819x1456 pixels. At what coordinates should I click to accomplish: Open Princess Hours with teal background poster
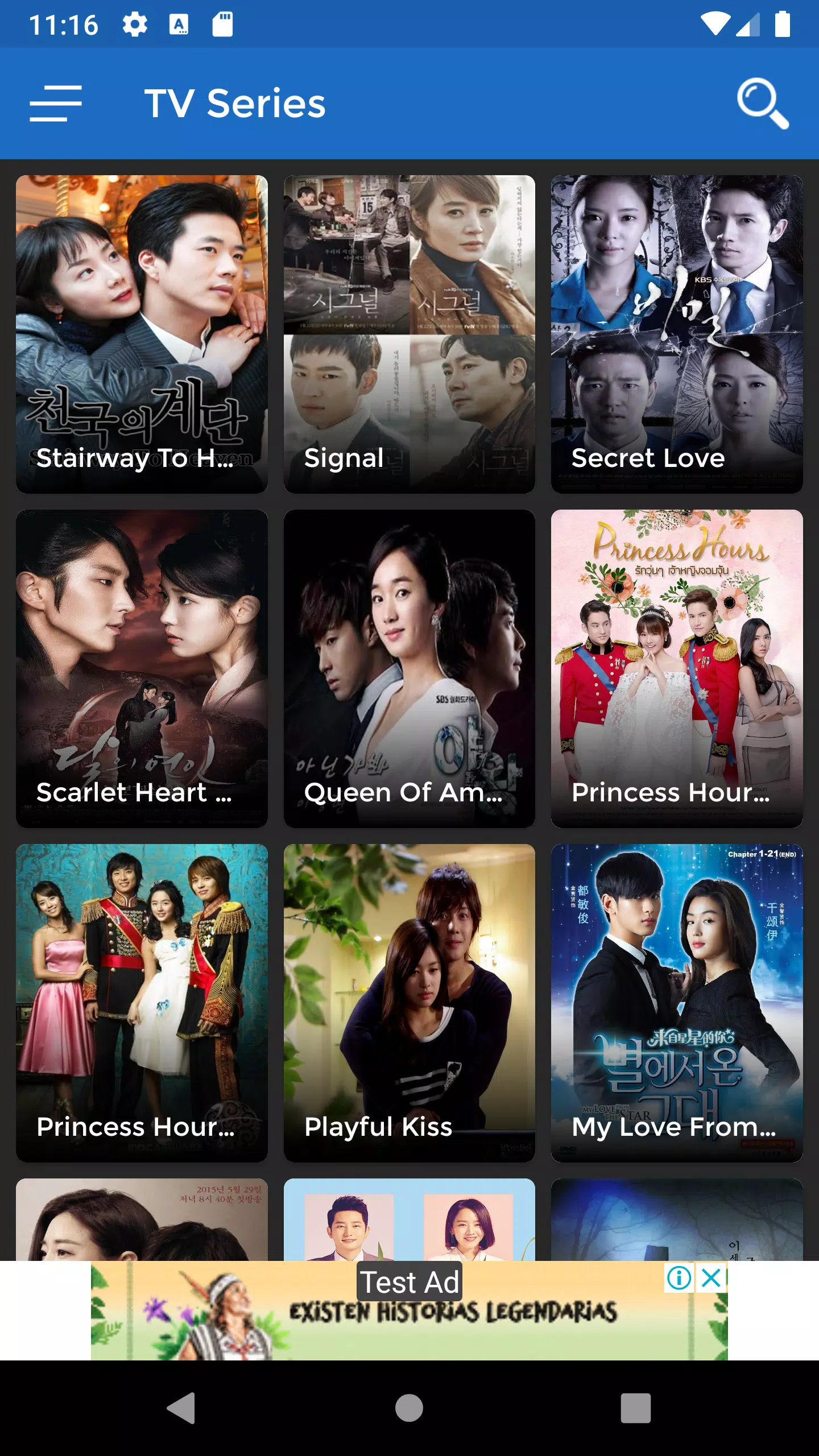142,1003
